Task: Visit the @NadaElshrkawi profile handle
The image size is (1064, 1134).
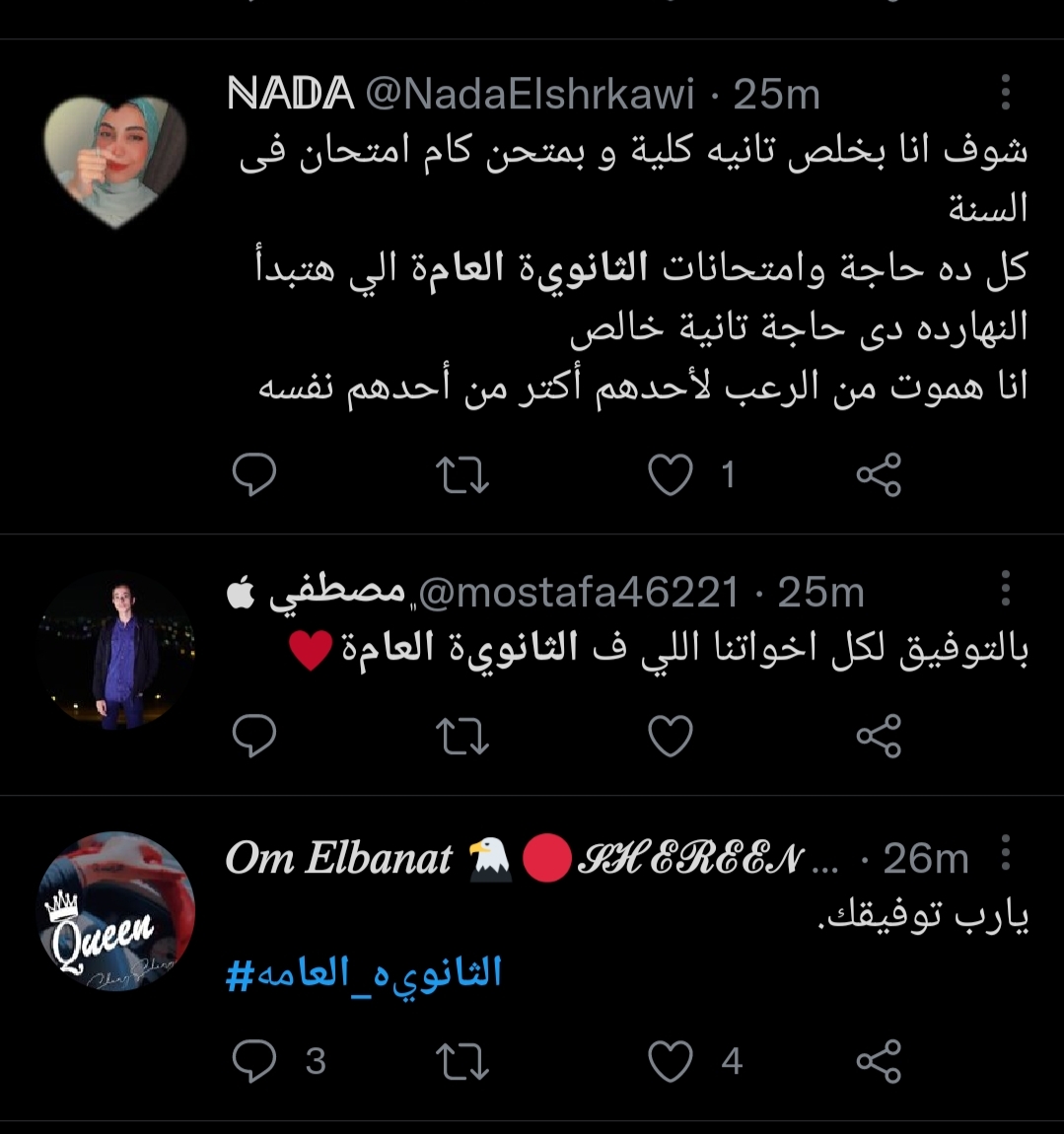Action: [x=530, y=95]
